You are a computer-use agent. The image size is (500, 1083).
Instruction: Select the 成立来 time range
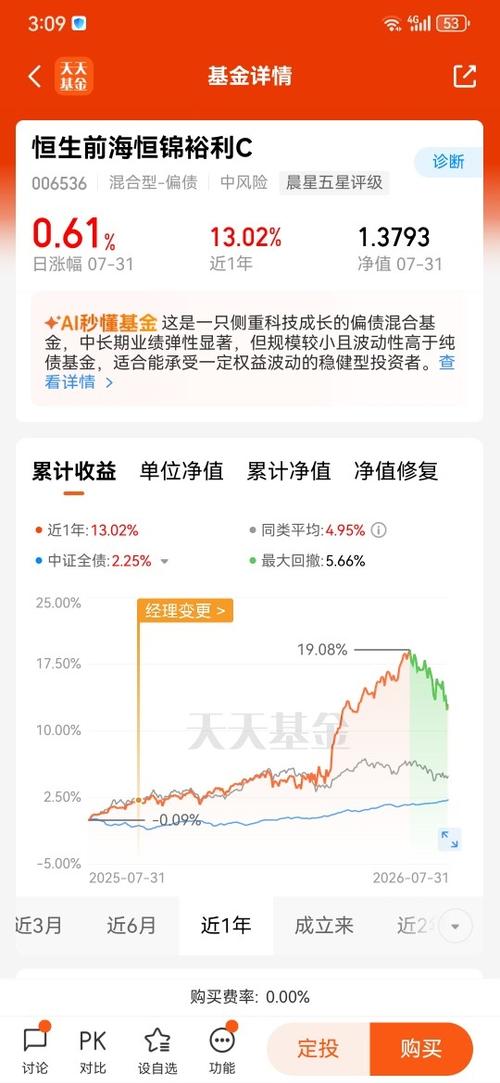(x=324, y=925)
